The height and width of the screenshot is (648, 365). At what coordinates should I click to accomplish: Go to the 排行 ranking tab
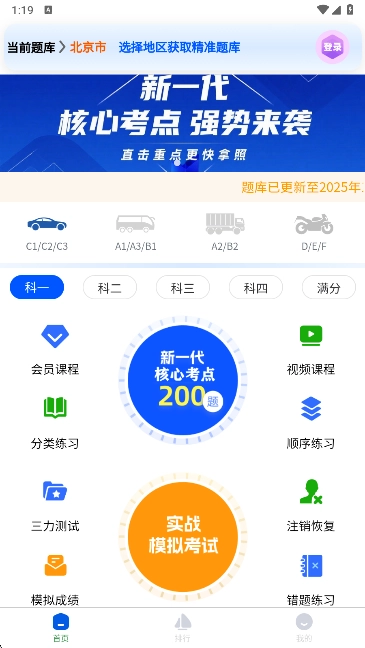tap(182, 628)
